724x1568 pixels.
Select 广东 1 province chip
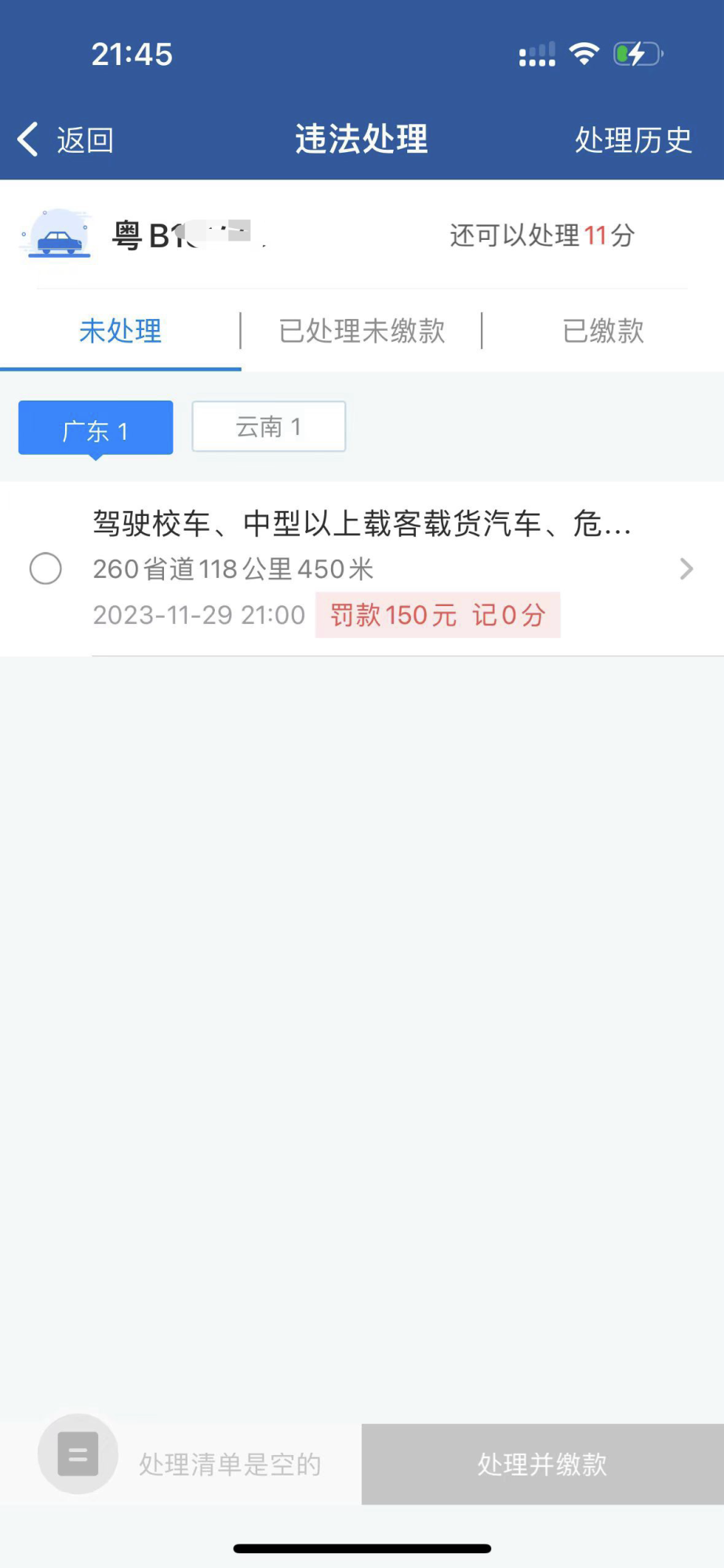[96, 428]
